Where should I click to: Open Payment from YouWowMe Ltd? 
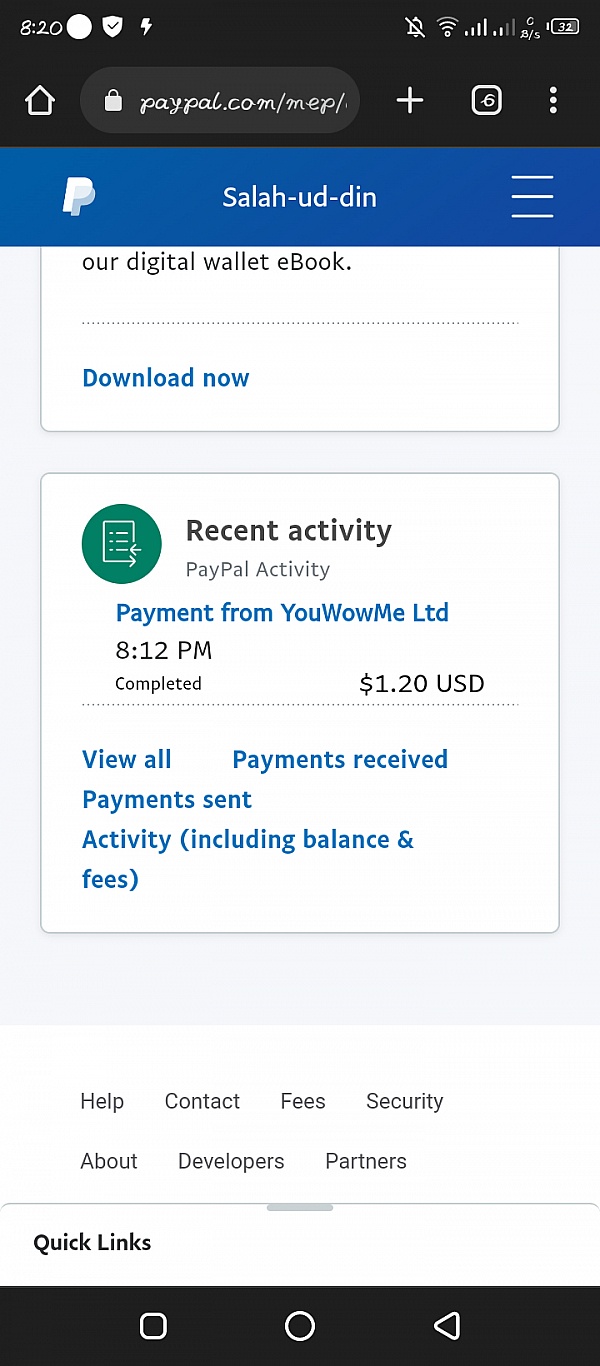282,613
